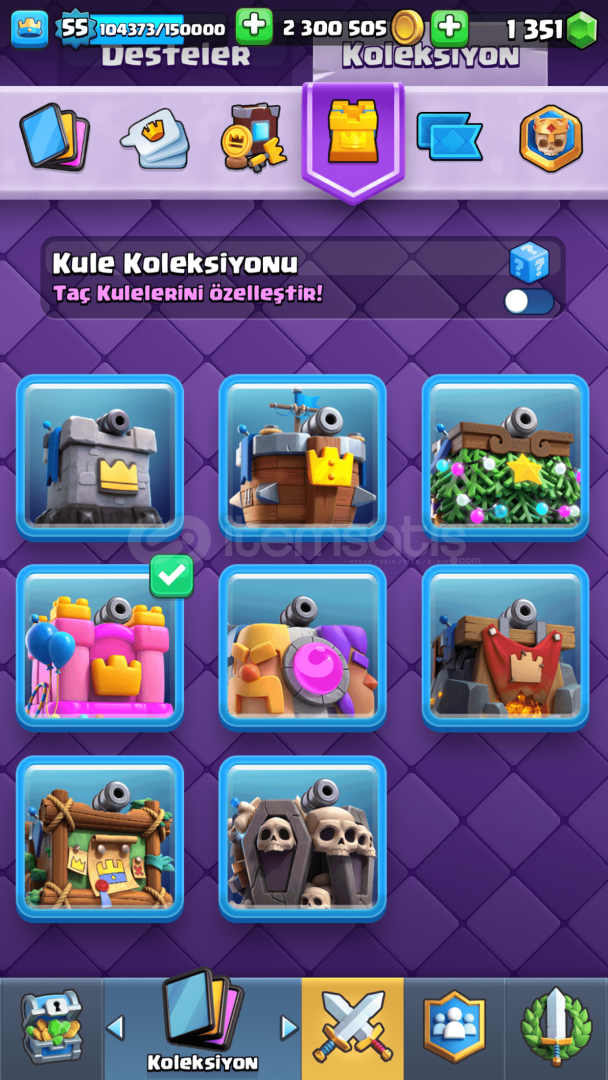Open the player profile crown icon
Viewport: 608px width, 1080px height.
30,29
